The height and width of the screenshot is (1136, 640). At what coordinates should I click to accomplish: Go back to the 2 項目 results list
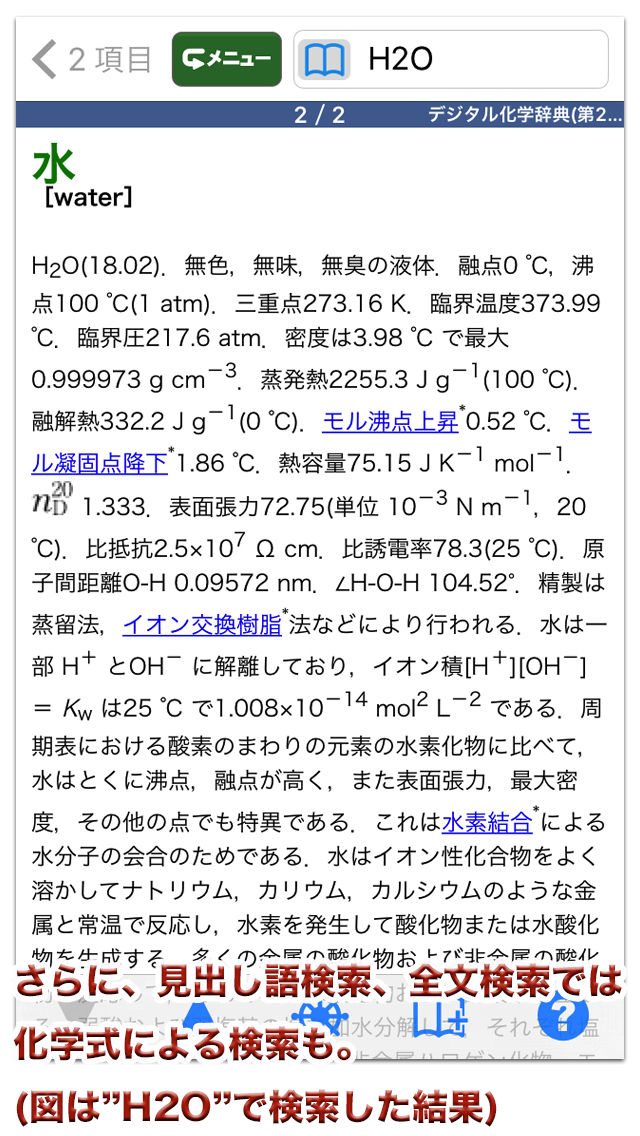(x=90, y=60)
